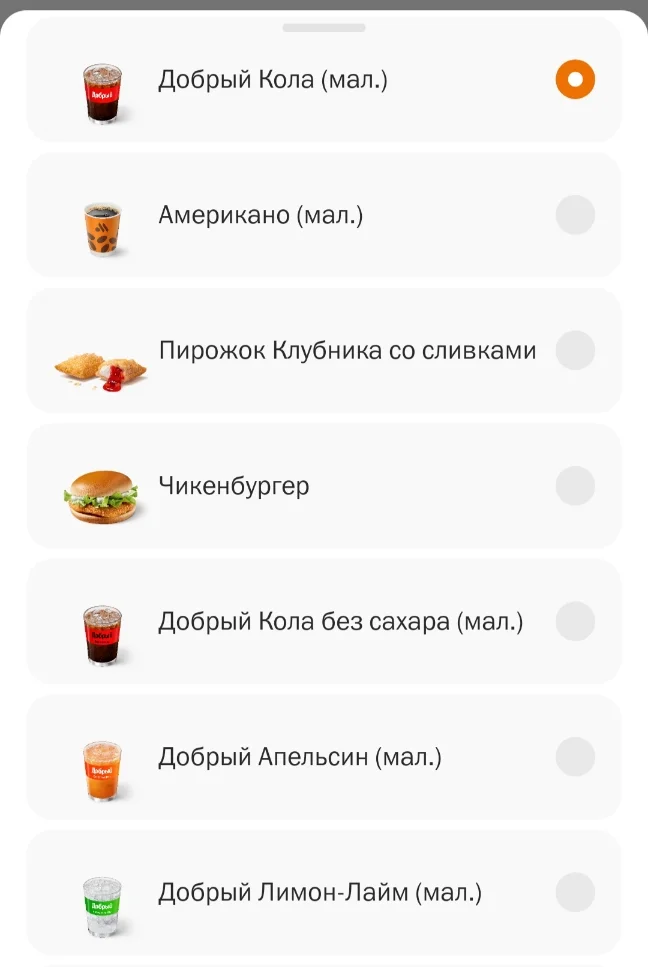The width and height of the screenshot is (648, 967).
Task: Pick Добрый Лимон-Лайм (мал.)
Action: click(324, 892)
